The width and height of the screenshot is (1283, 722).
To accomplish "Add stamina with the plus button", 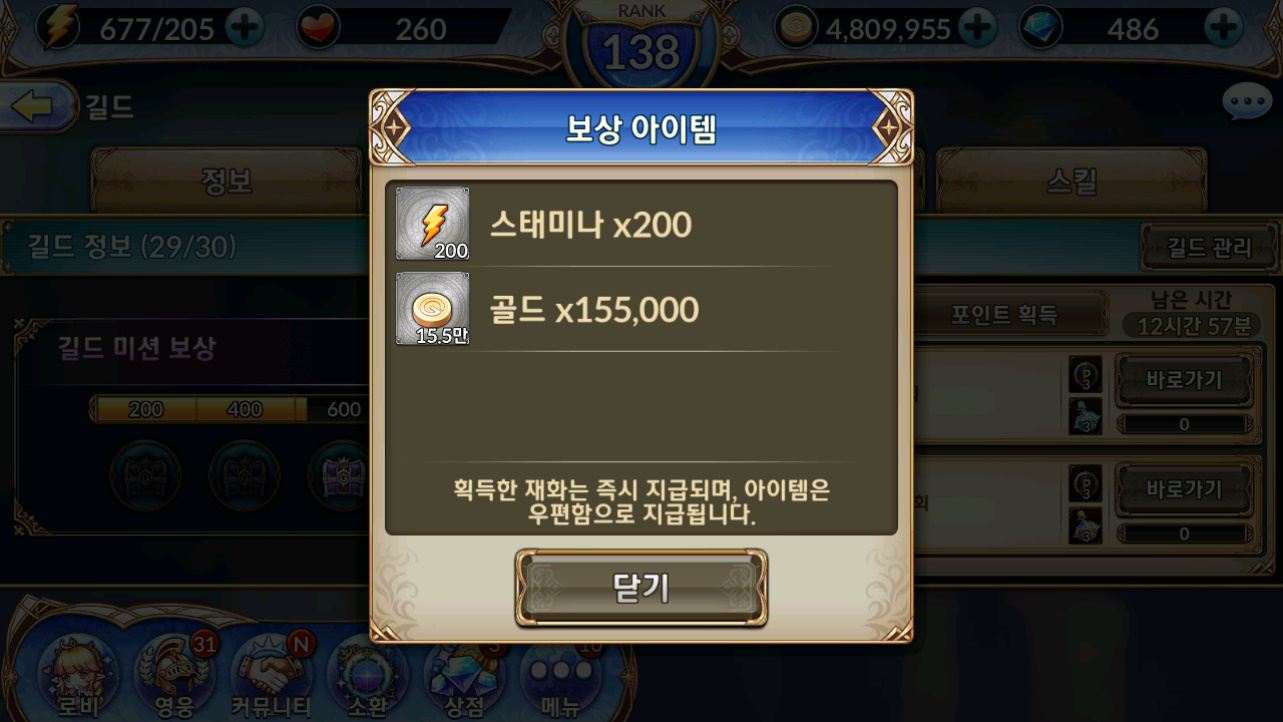I will click(244, 28).
